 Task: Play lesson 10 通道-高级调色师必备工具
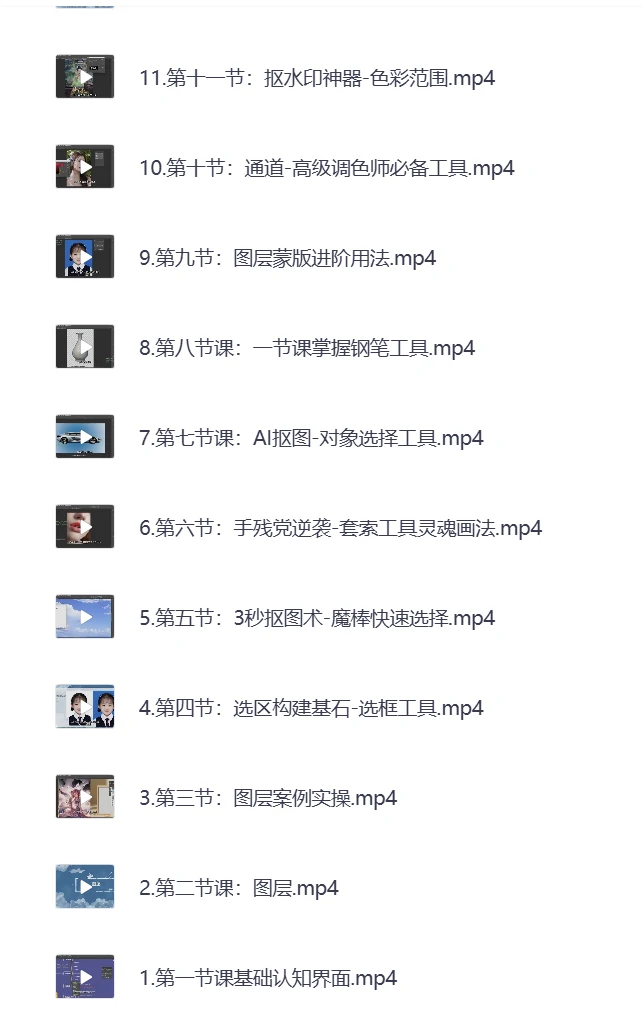tap(326, 168)
